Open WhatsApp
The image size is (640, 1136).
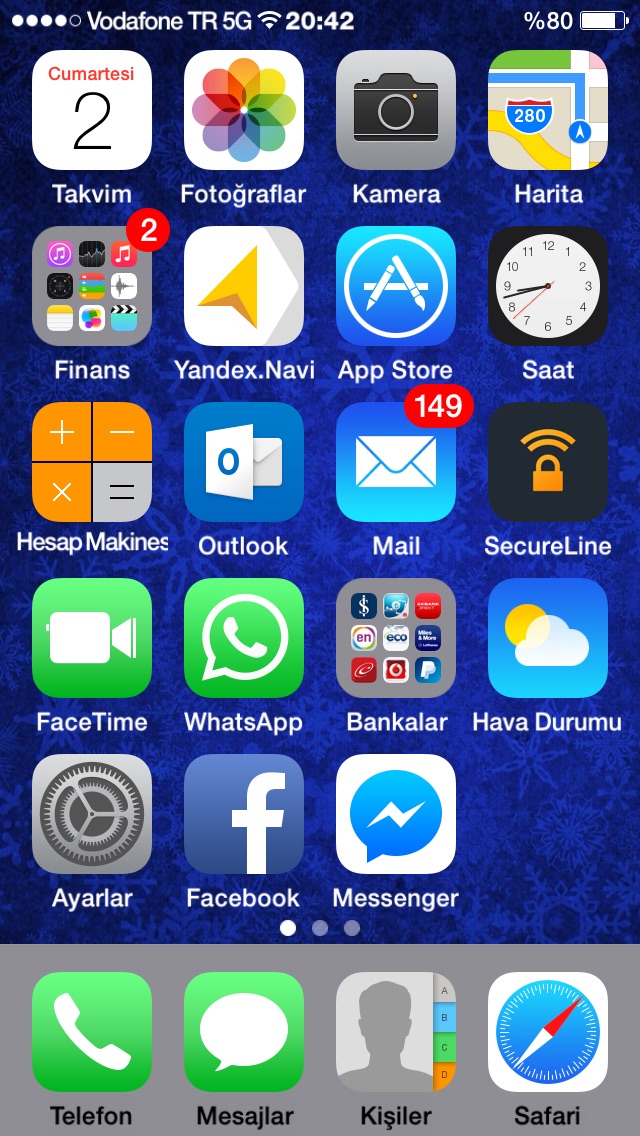244,638
